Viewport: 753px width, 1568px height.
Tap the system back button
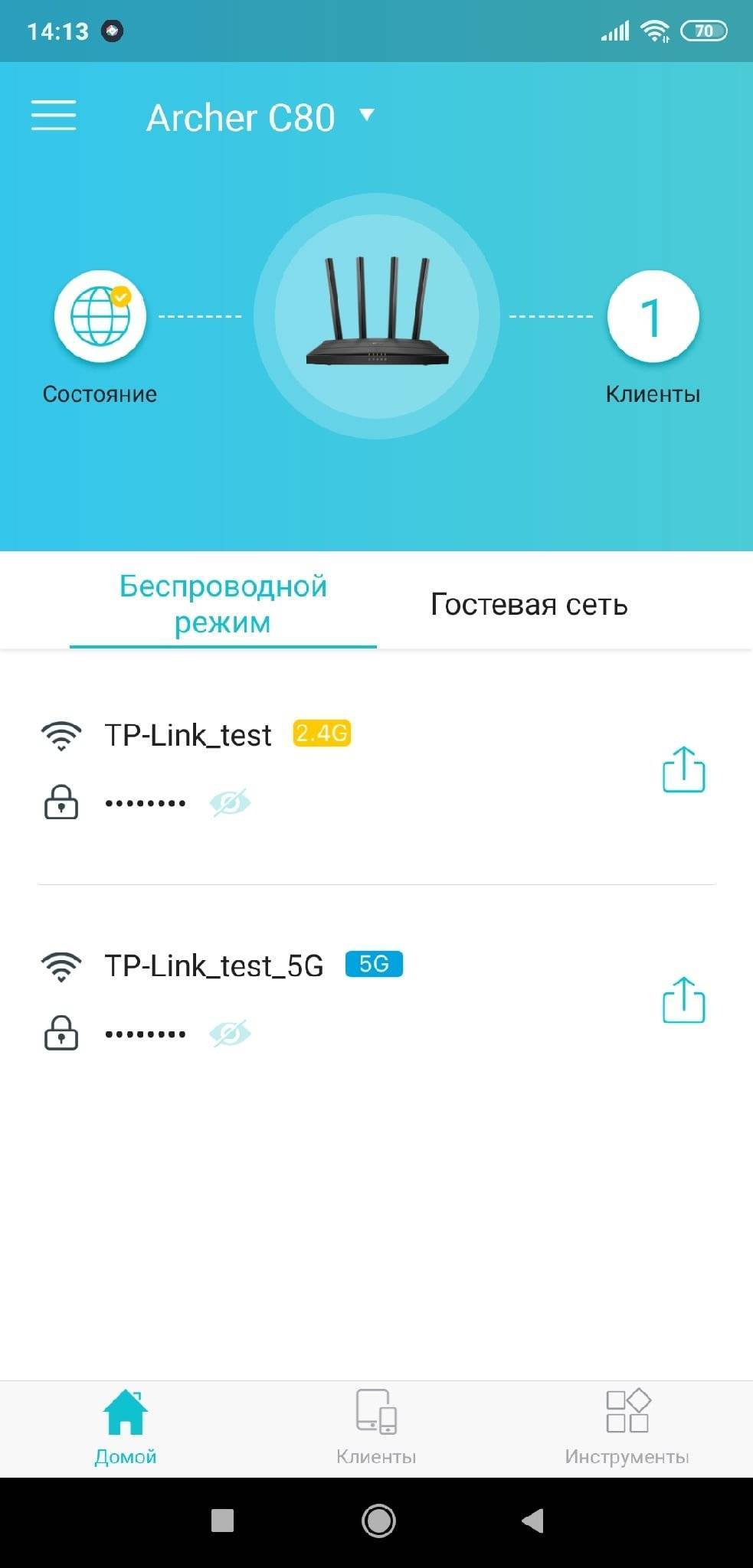click(532, 1521)
